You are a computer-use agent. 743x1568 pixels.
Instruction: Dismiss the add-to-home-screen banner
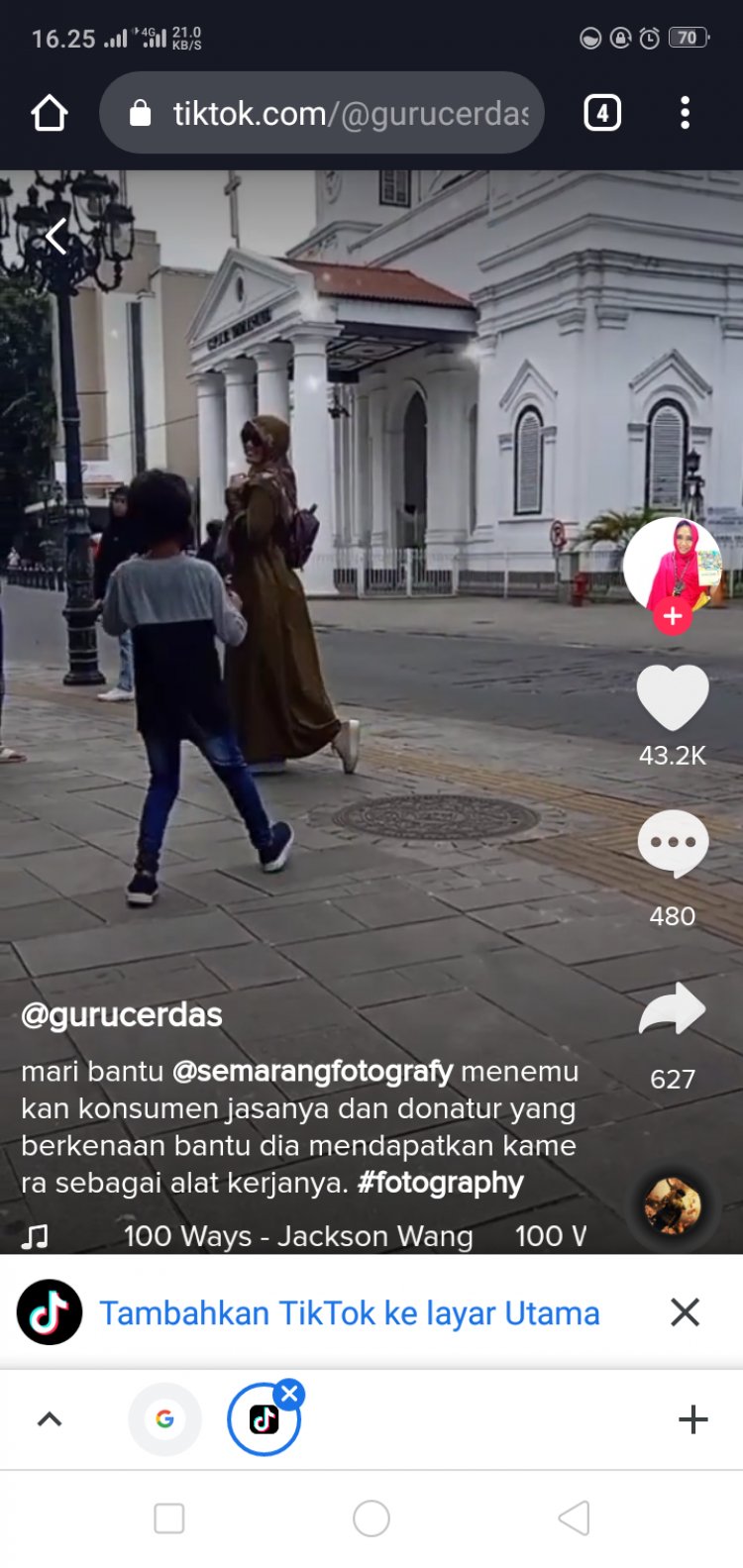coord(685,1312)
